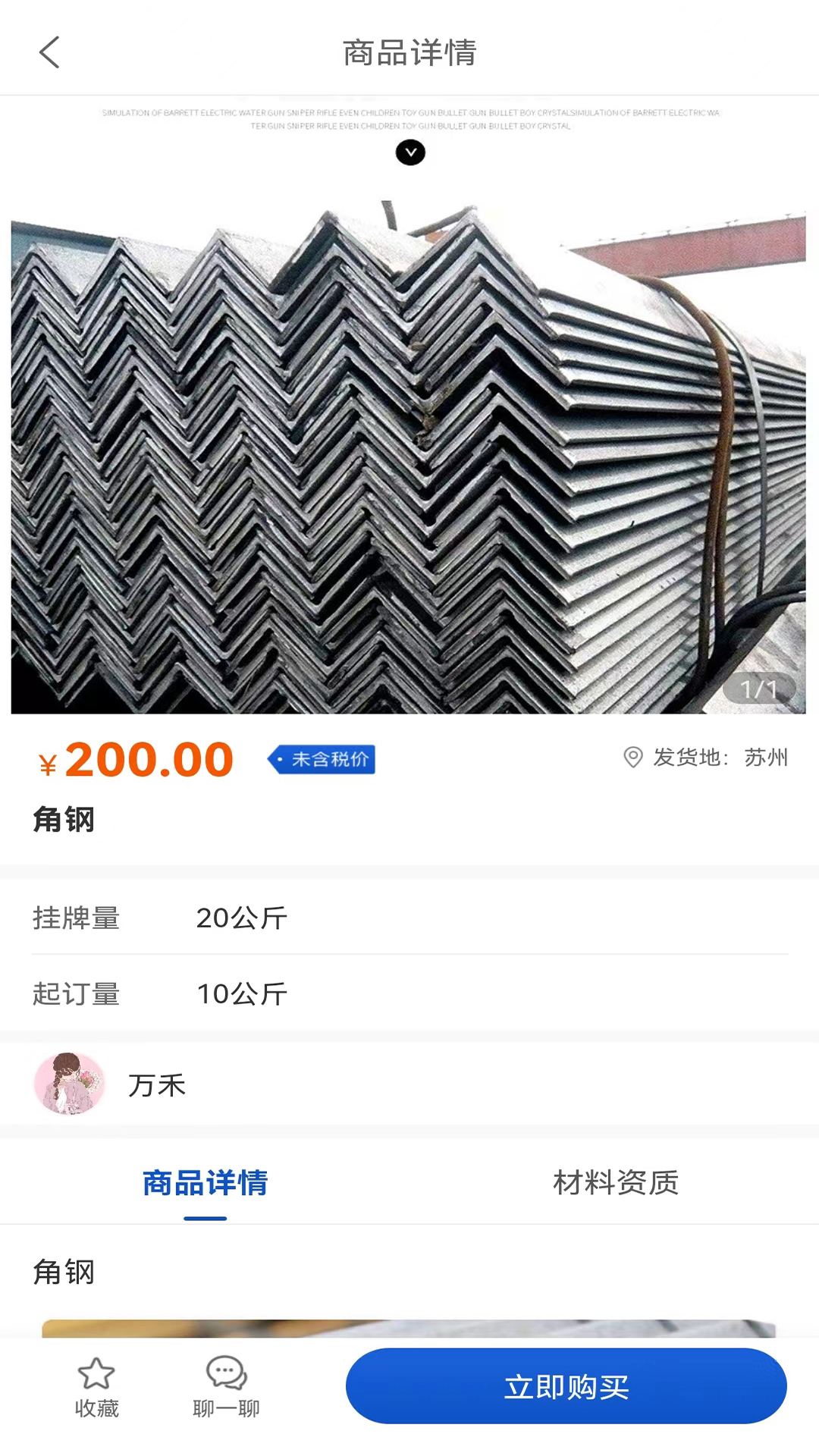
Task: Open the 角钢 product photo
Action: 408,457
